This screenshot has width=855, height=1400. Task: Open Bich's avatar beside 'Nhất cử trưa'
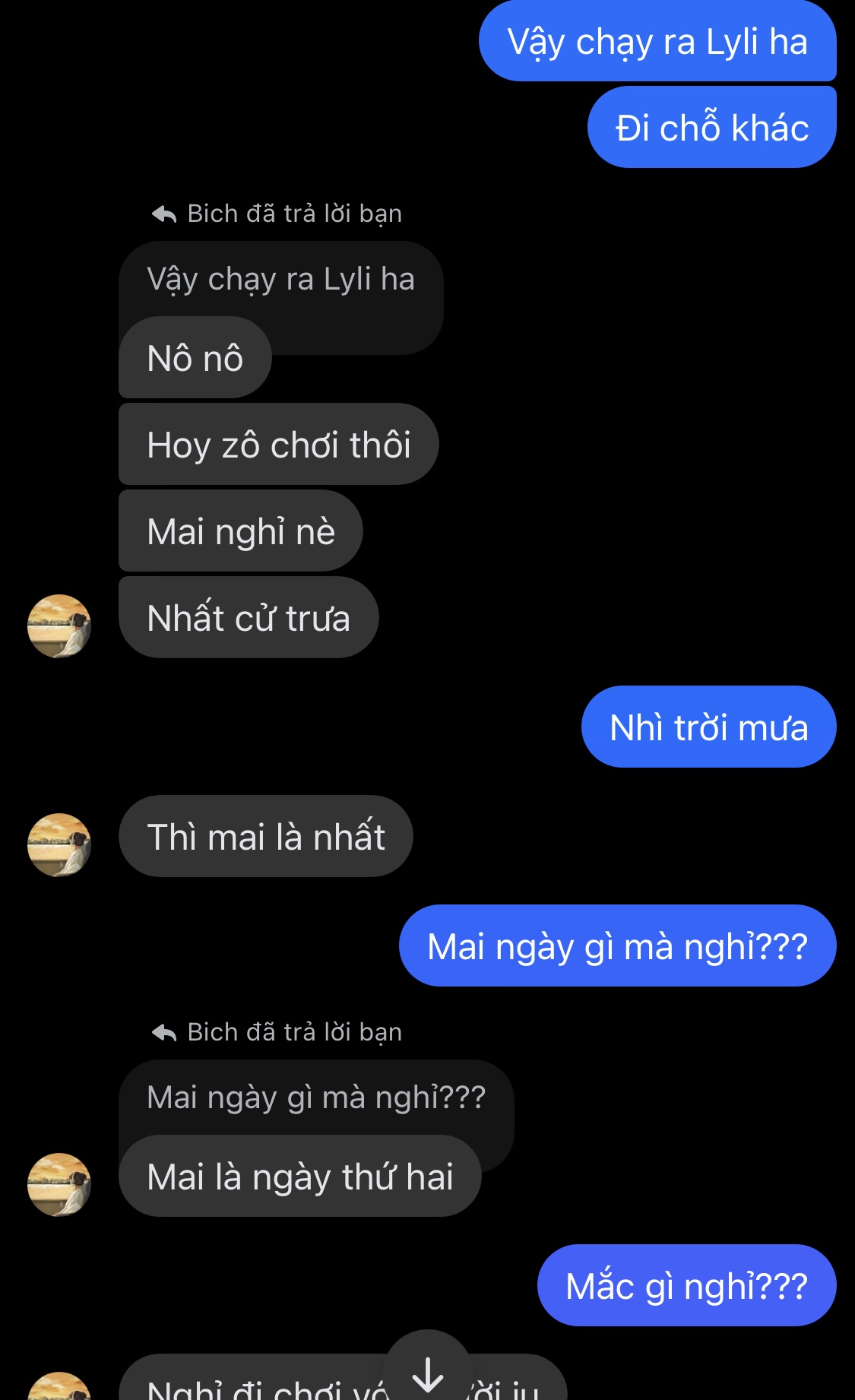pos(59,626)
